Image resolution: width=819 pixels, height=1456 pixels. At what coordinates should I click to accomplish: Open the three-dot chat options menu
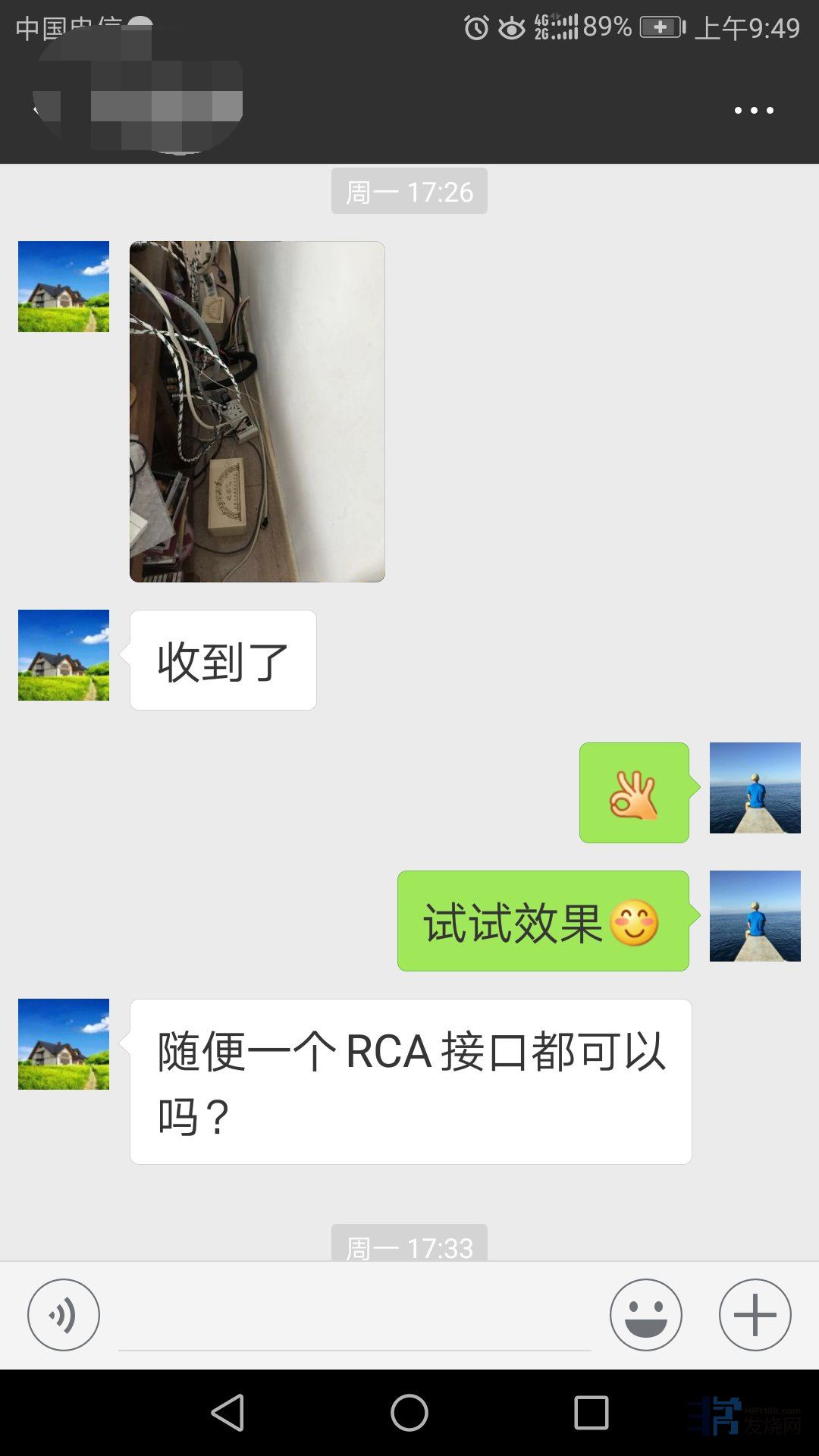[754, 111]
